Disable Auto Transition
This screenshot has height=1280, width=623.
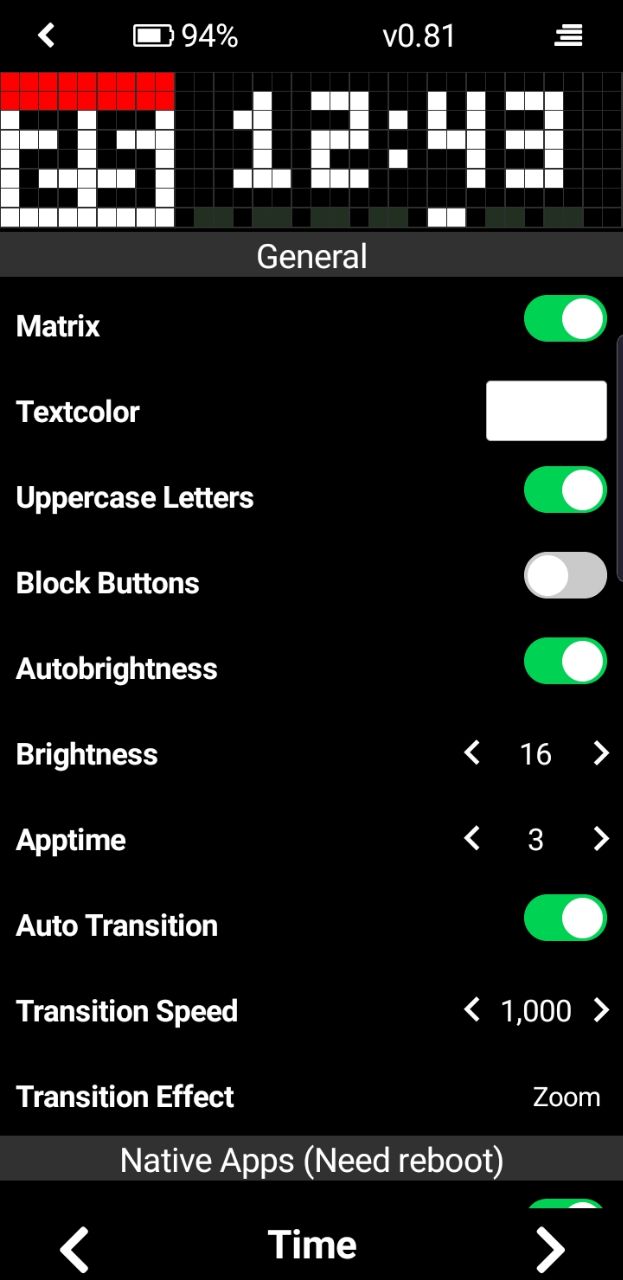(565, 918)
